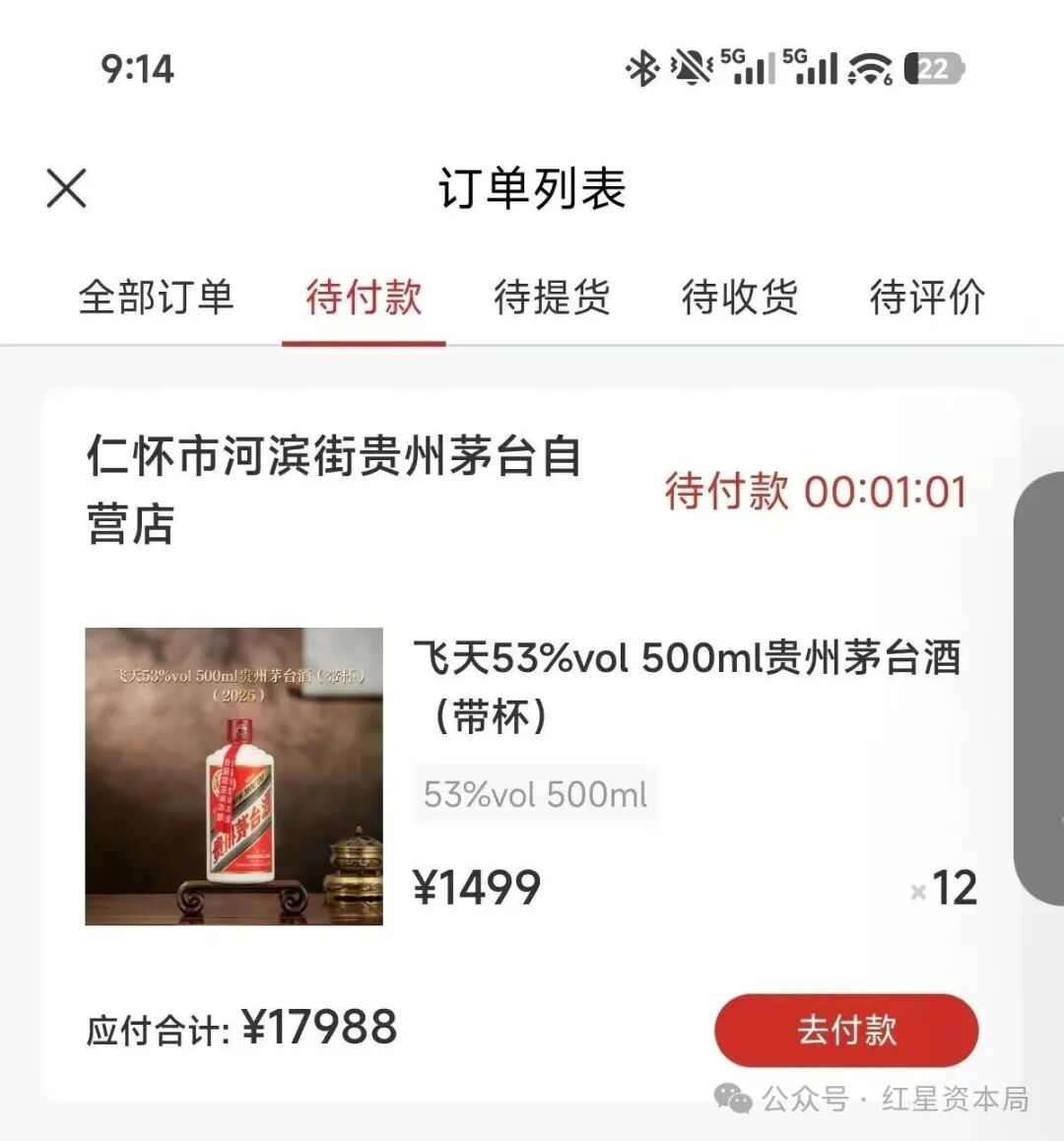The image size is (1064, 1141).
Task: Tap the 去付款 payment button
Action: click(845, 1031)
